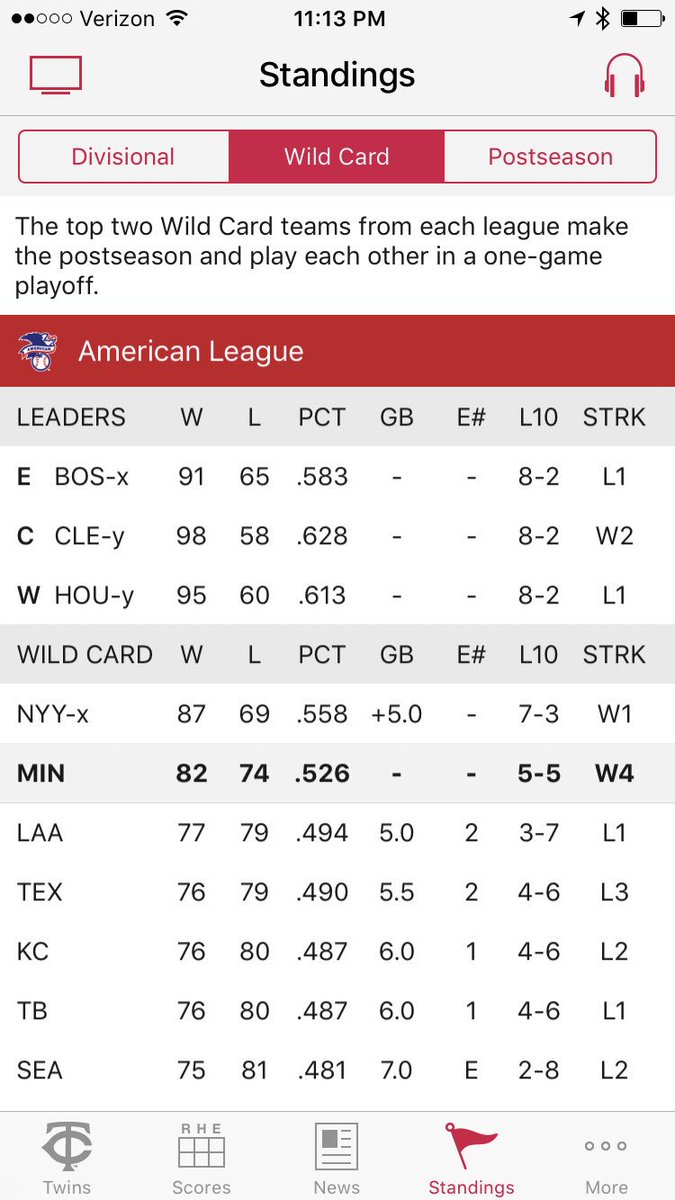Screen dimensions: 675x1200
Task: Open the LAA team row
Action: click(337, 833)
